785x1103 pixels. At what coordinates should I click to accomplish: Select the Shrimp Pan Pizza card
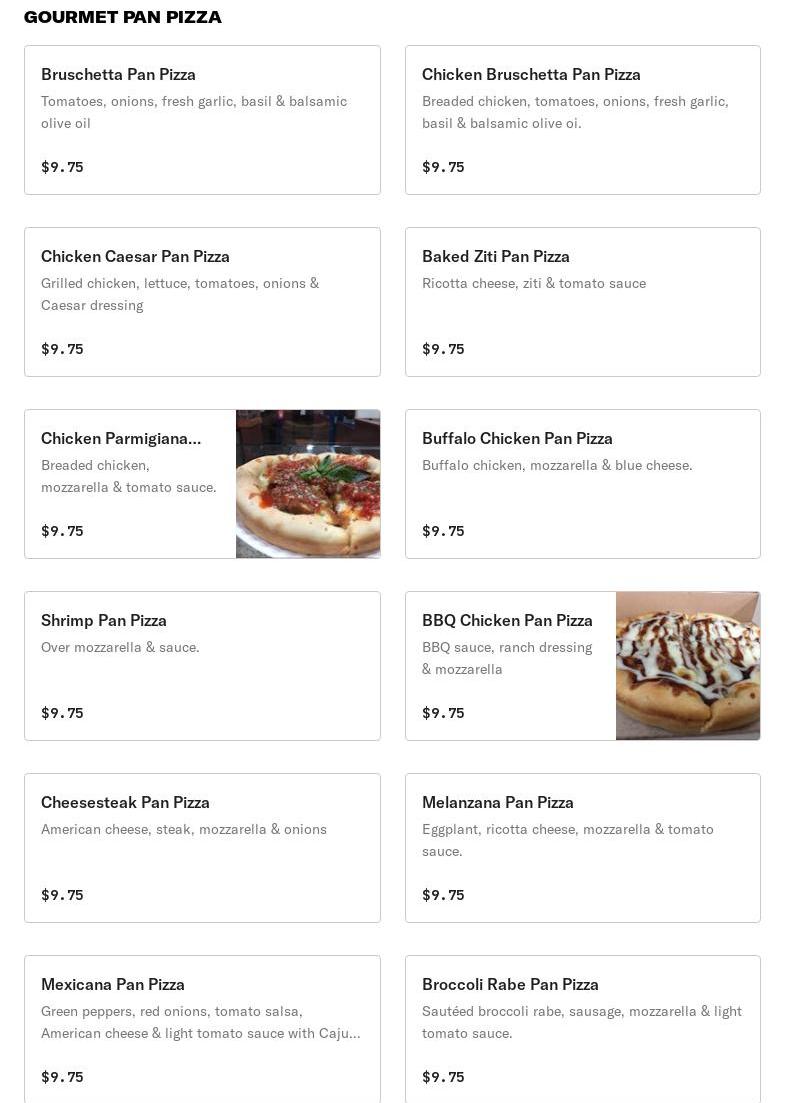click(x=202, y=666)
